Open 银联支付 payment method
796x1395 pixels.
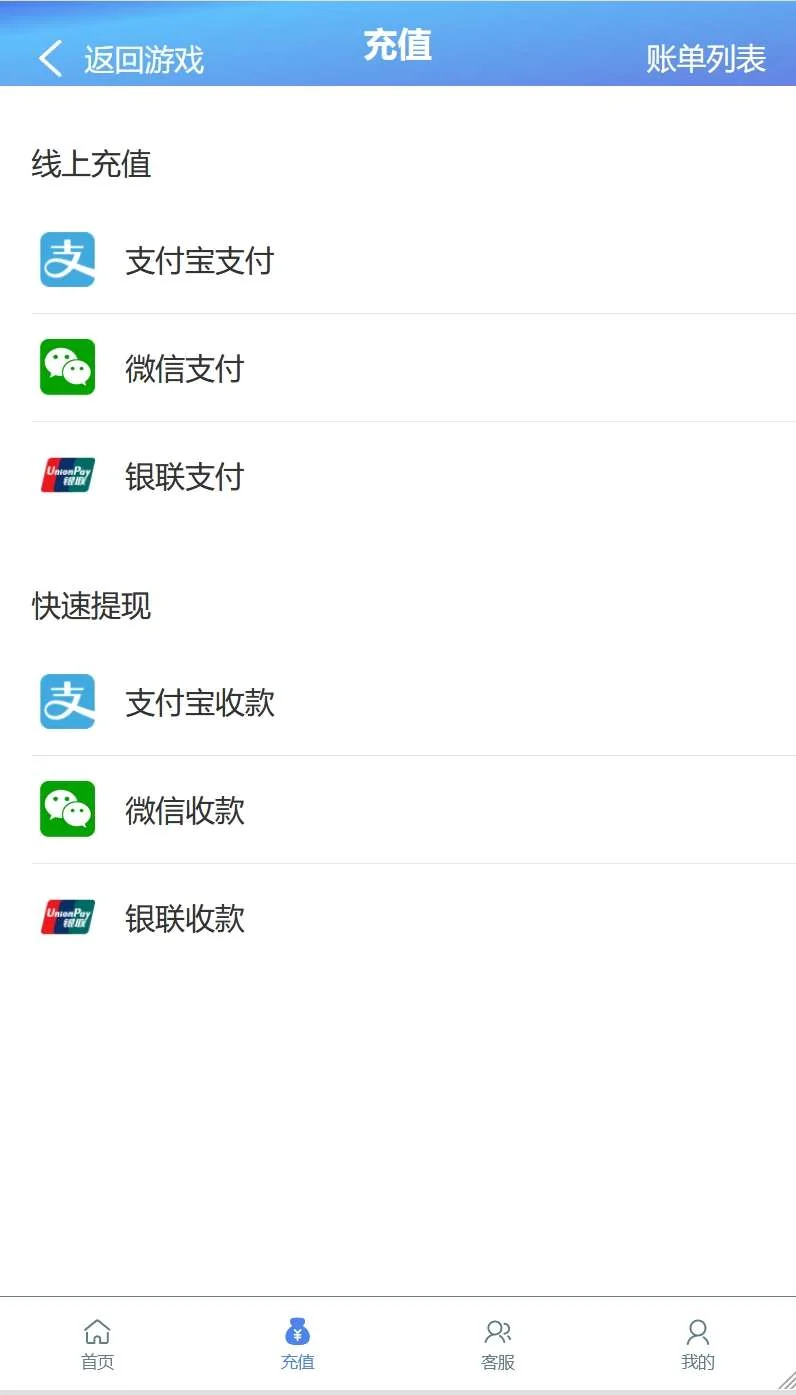(x=185, y=476)
